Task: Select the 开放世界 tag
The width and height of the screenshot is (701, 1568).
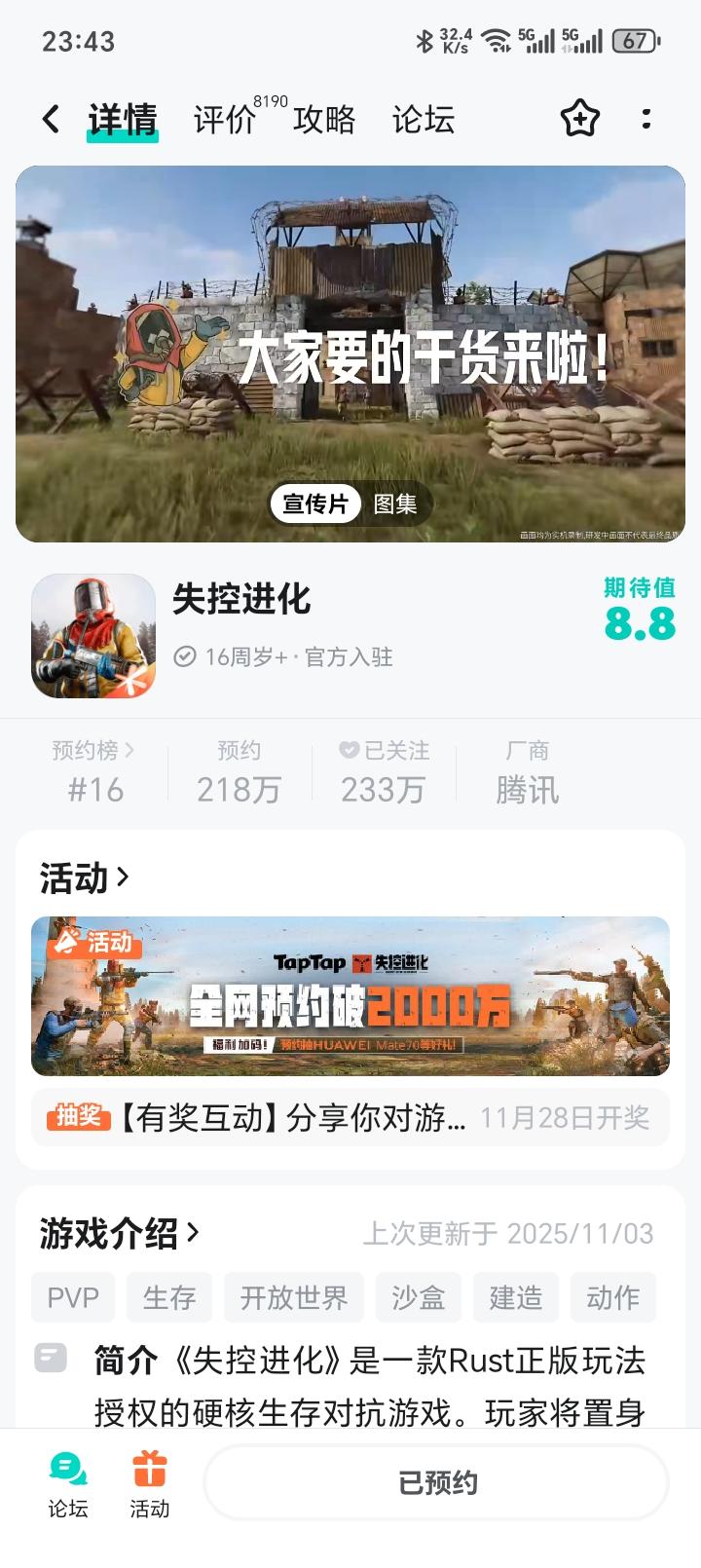Action: (x=293, y=1297)
